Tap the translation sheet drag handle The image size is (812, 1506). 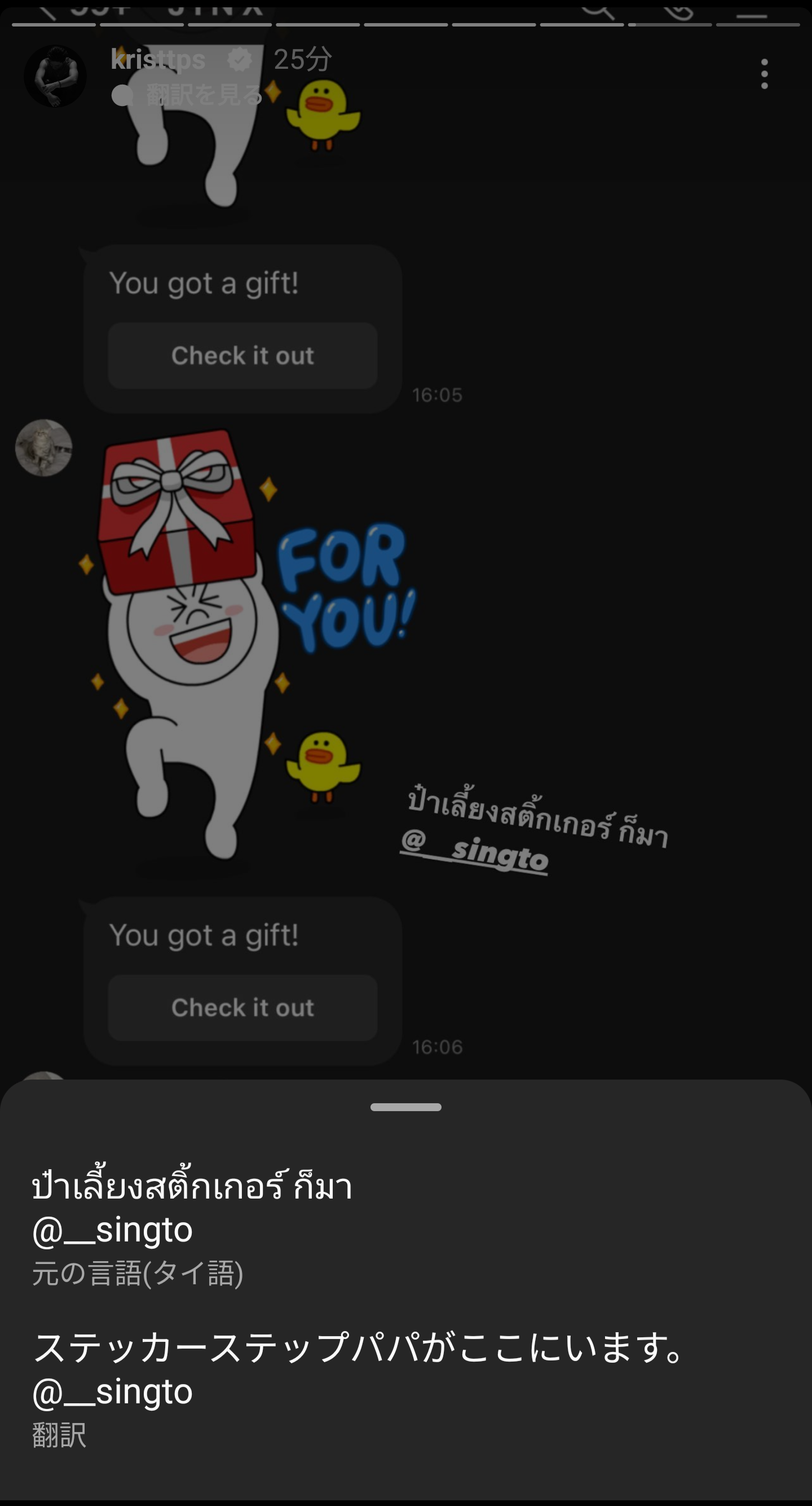(405, 1107)
